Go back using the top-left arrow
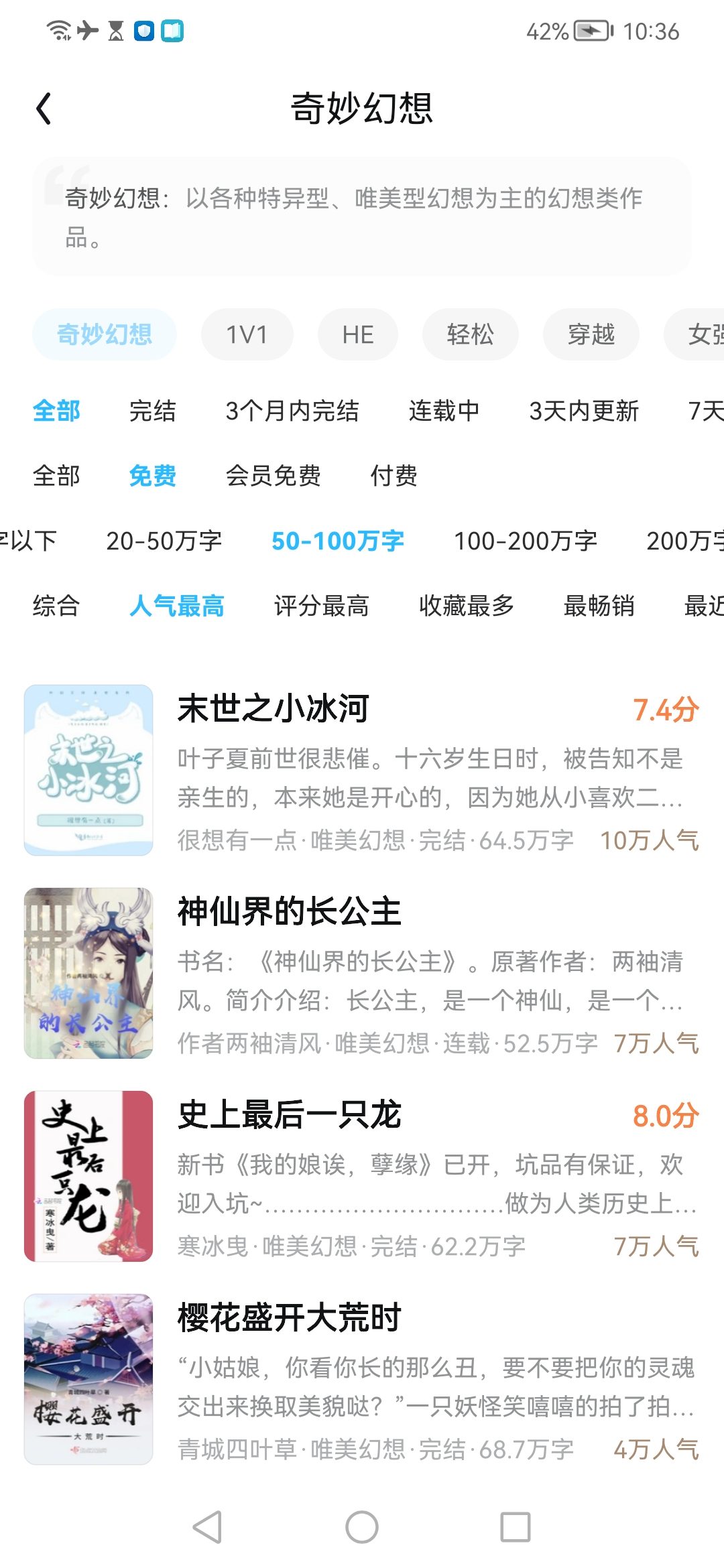Image resolution: width=724 pixels, height=1568 pixels. (x=44, y=109)
